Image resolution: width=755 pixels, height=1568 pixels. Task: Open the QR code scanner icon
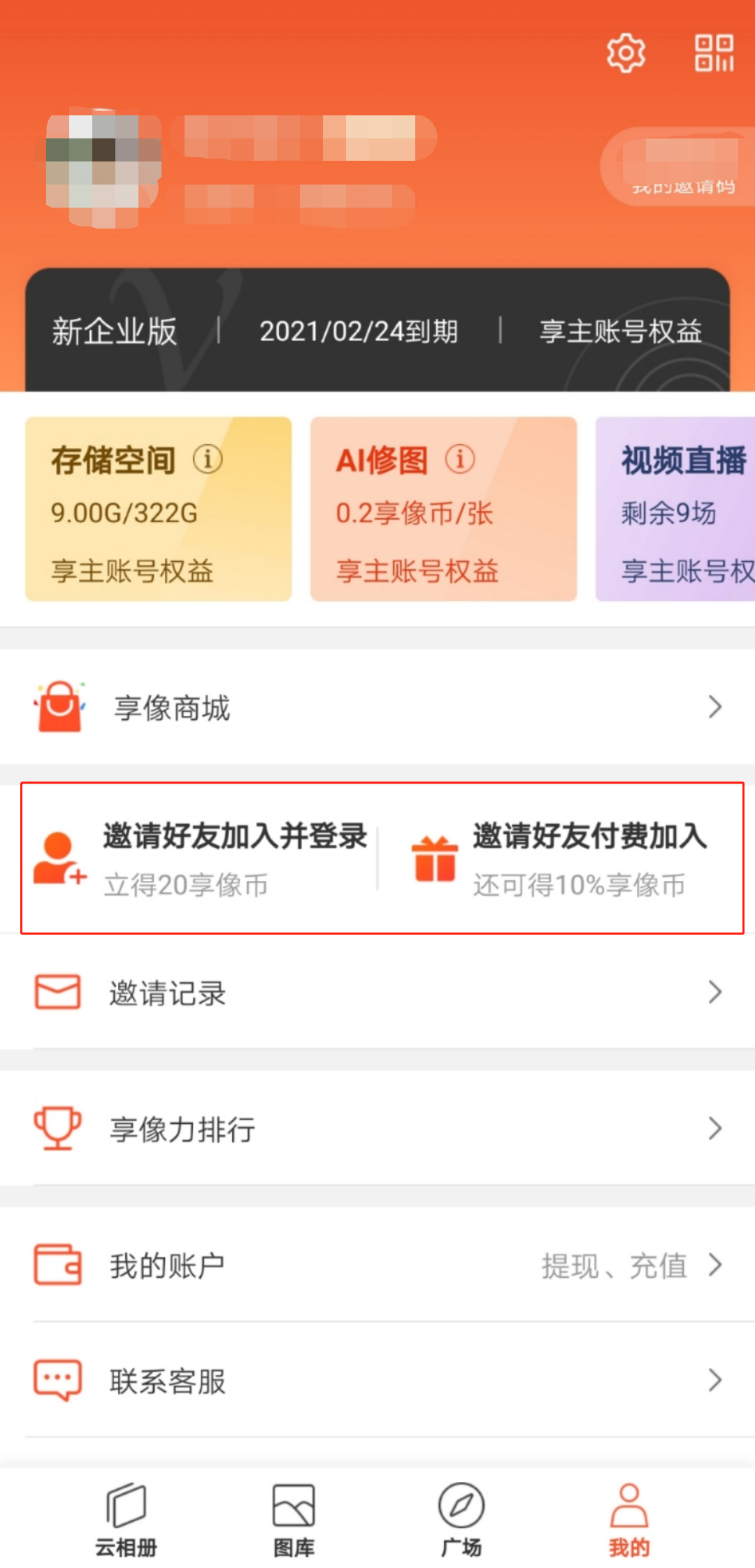pyautogui.click(x=714, y=53)
